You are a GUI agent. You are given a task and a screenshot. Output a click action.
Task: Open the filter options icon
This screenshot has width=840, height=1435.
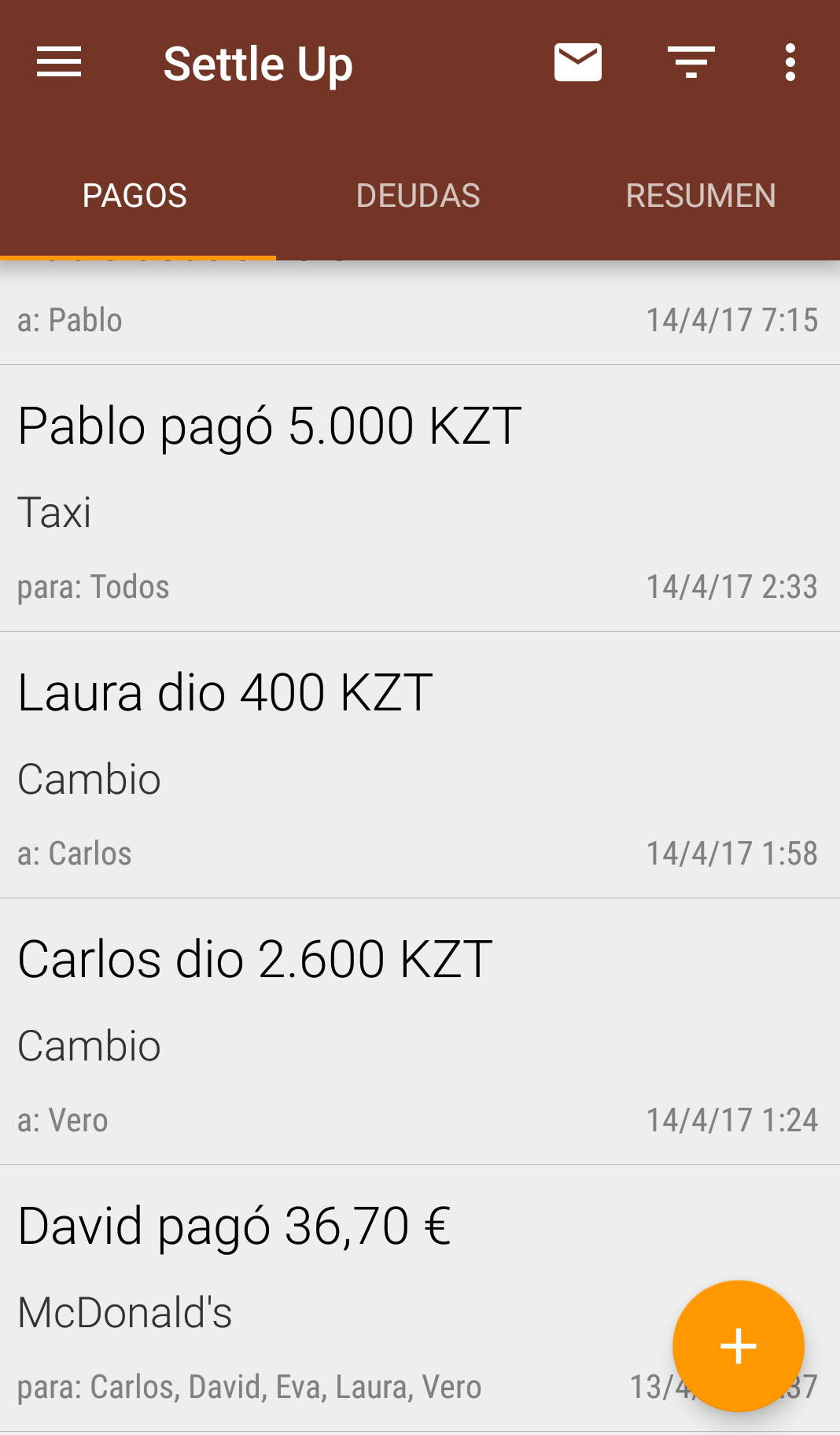(691, 63)
